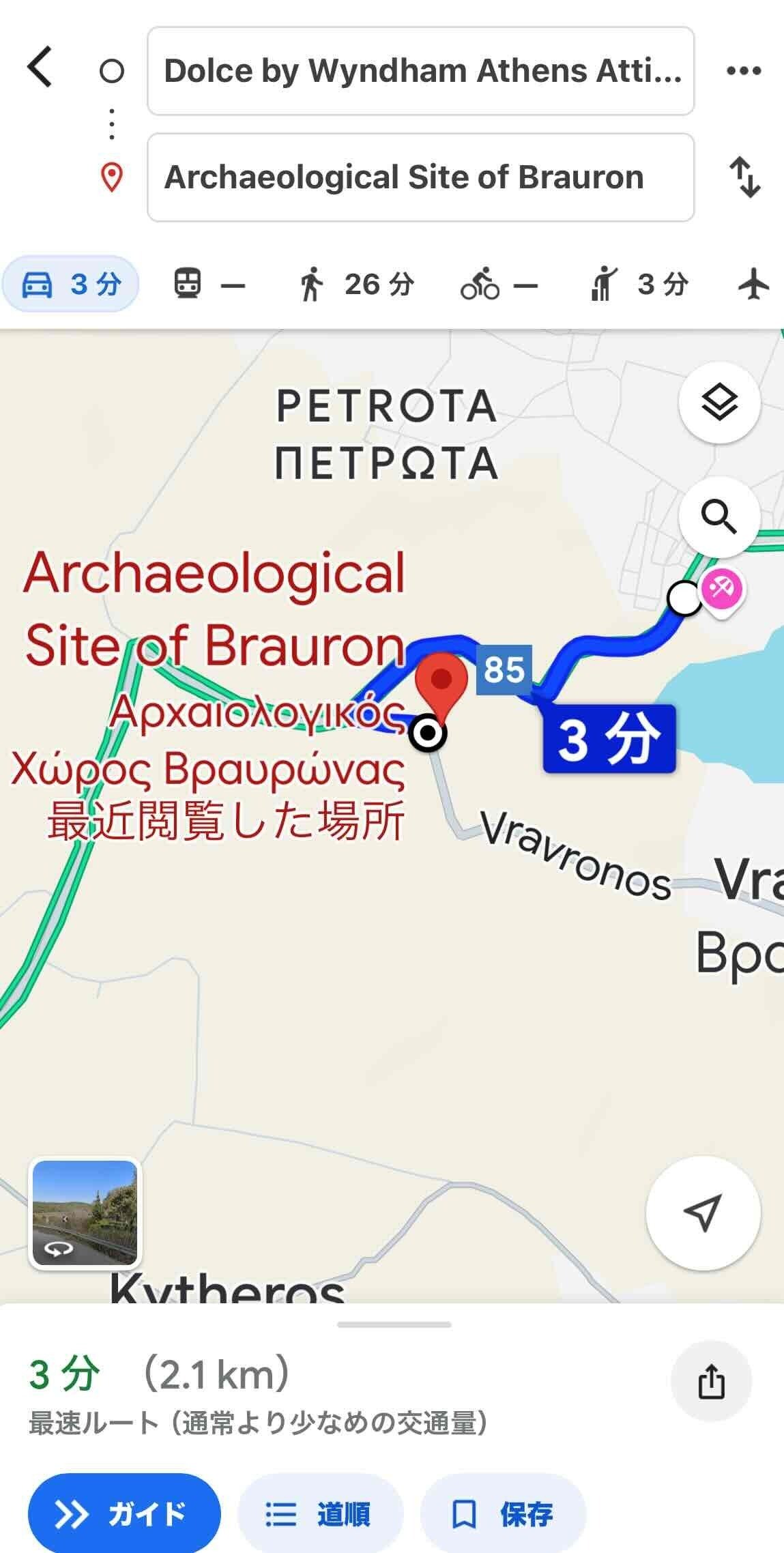Open map search with the magnifier icon
This screenshot has height=1553, width=784.
[717, 517]
